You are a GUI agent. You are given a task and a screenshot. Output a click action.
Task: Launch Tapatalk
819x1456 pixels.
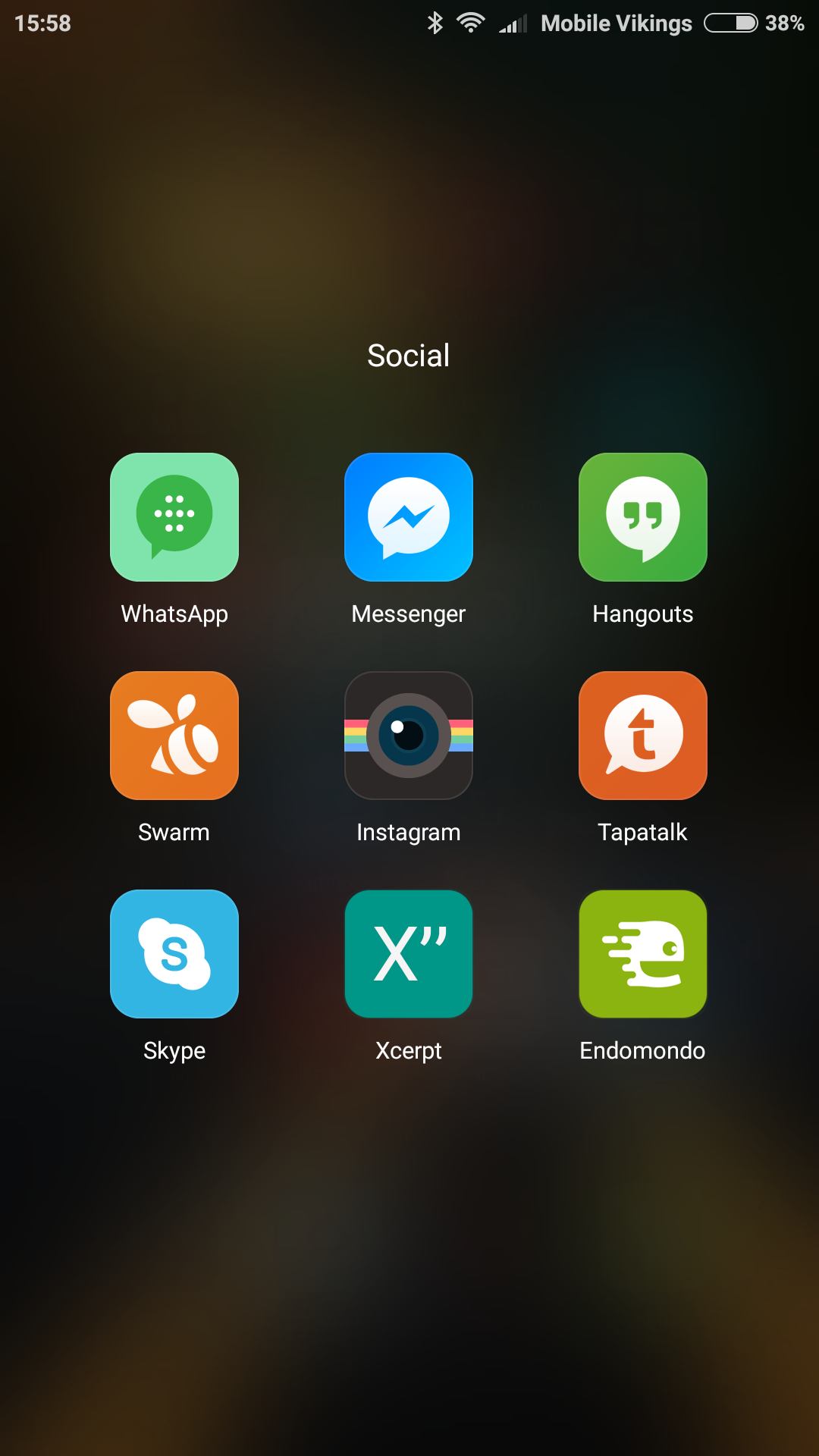[643, 736]
